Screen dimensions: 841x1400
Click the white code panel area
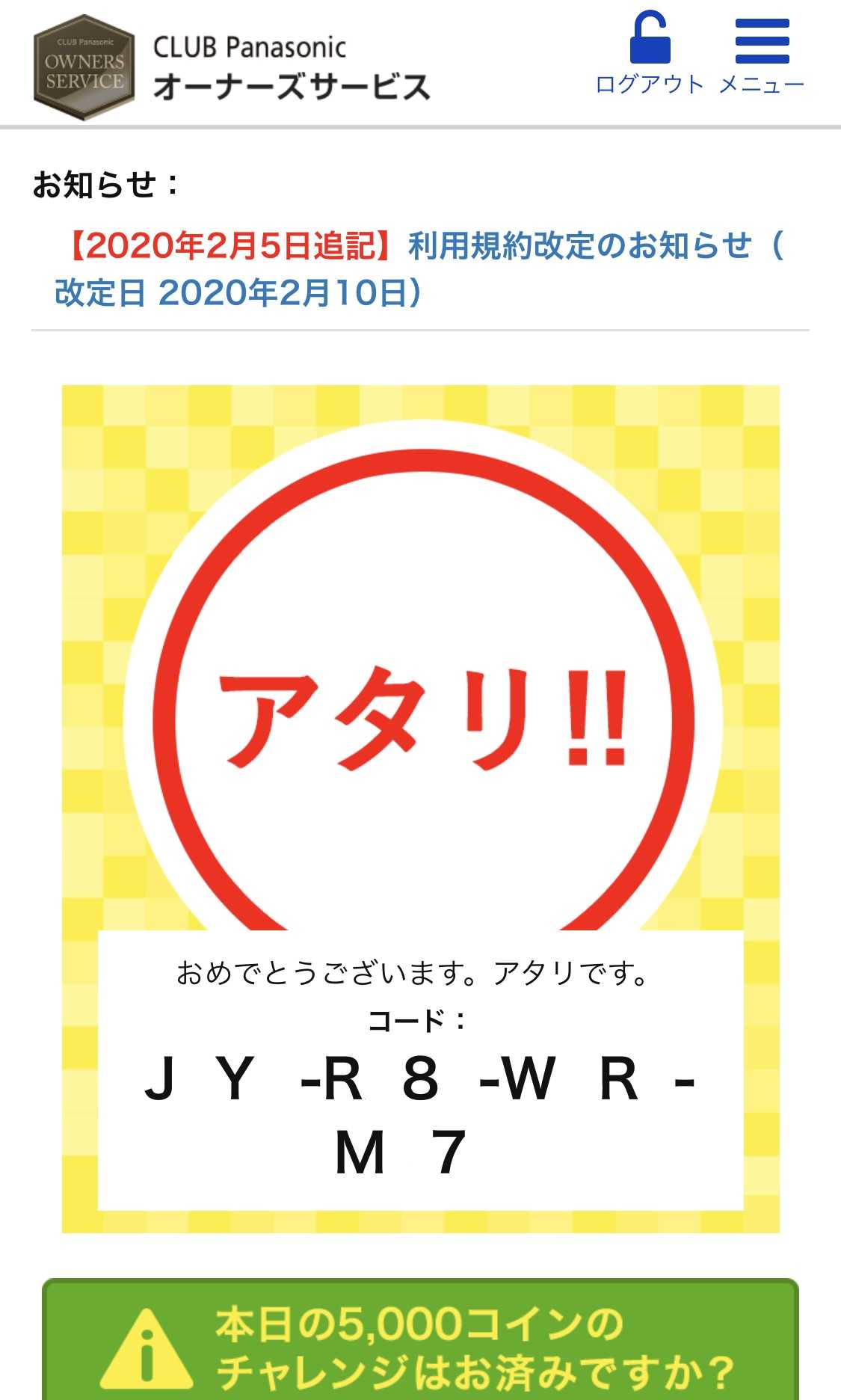(x=419, y=1069)
